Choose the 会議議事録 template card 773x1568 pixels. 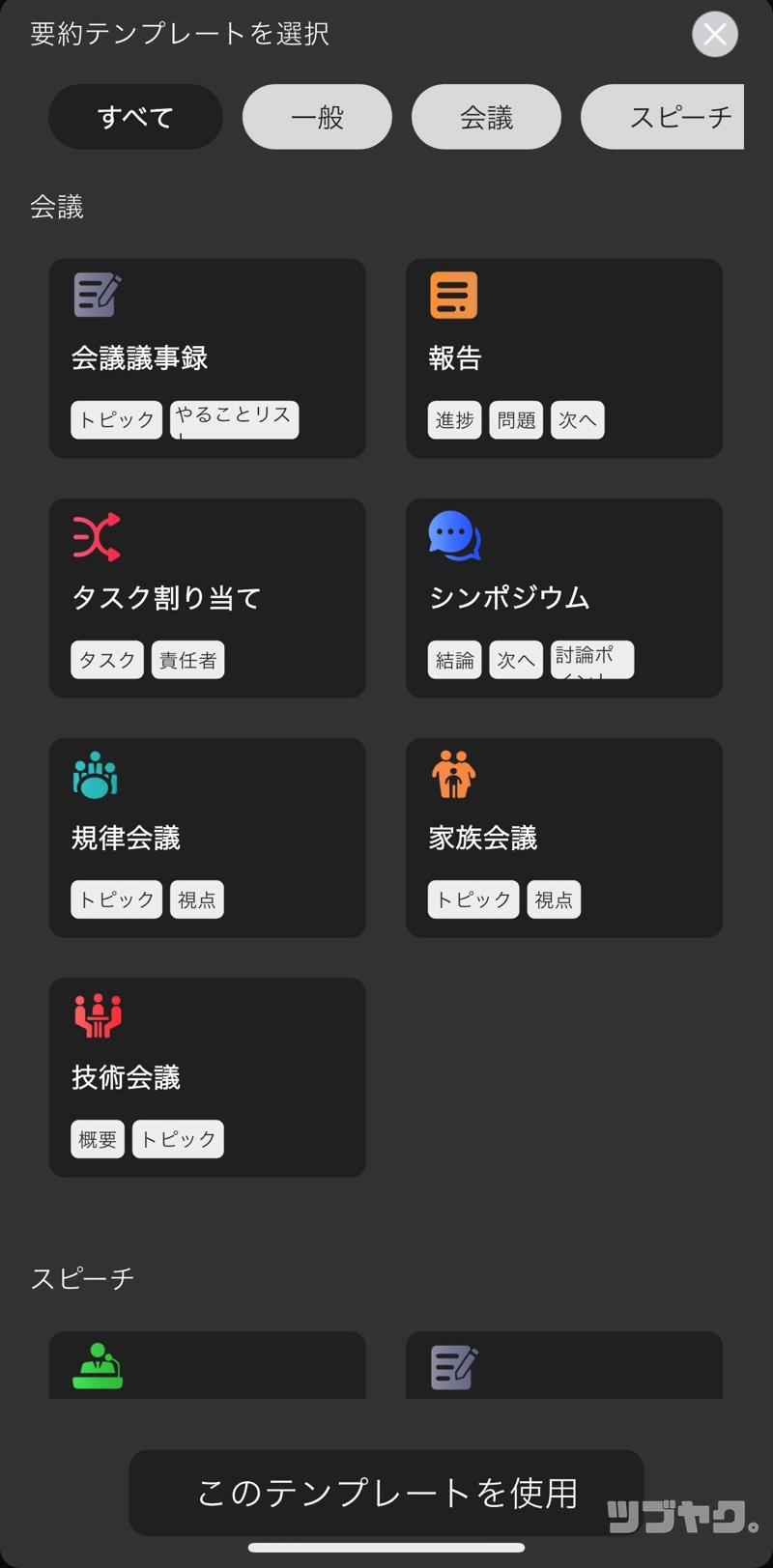[207, 357]
